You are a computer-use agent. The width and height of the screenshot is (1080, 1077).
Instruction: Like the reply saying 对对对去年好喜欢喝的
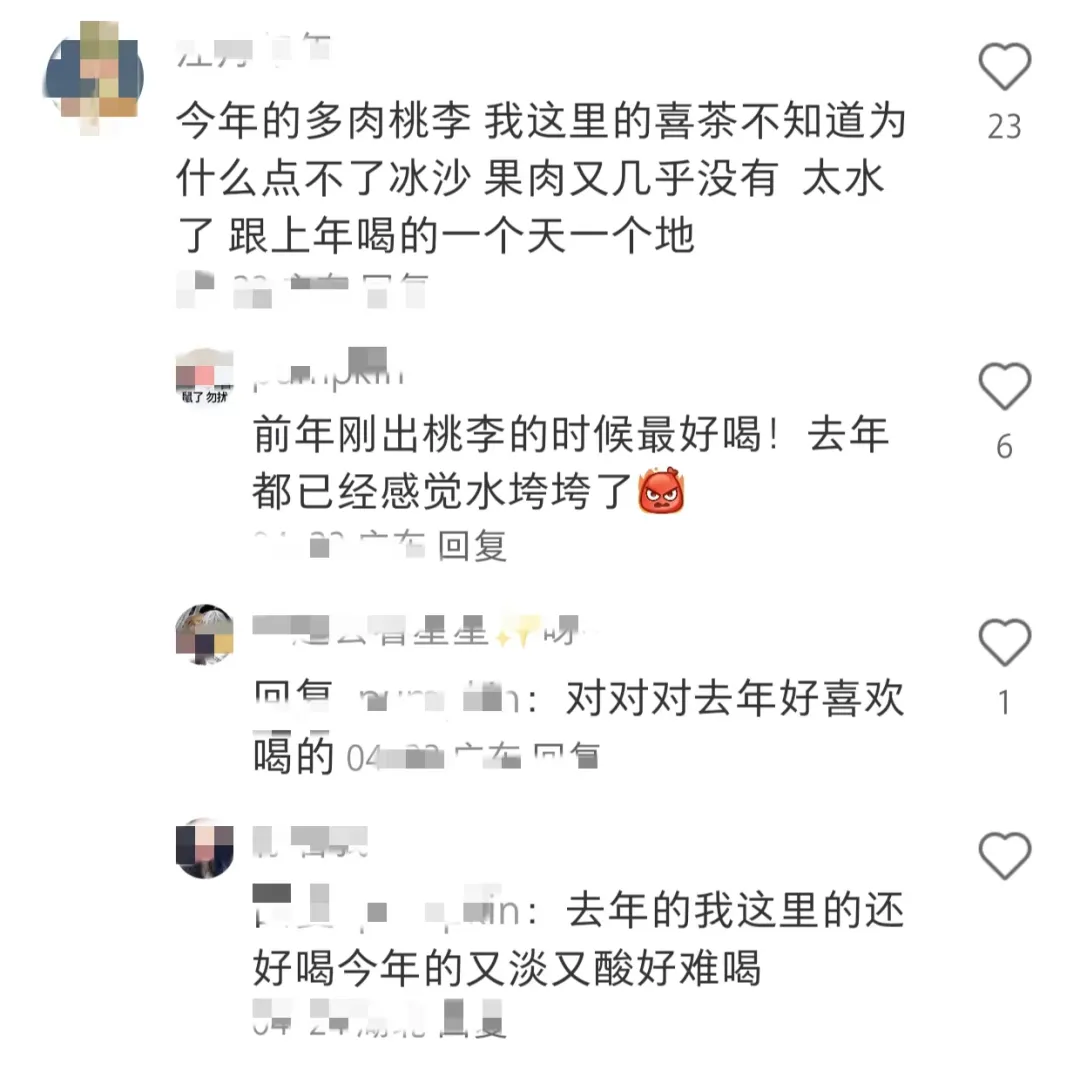(x=1004, y=643)
